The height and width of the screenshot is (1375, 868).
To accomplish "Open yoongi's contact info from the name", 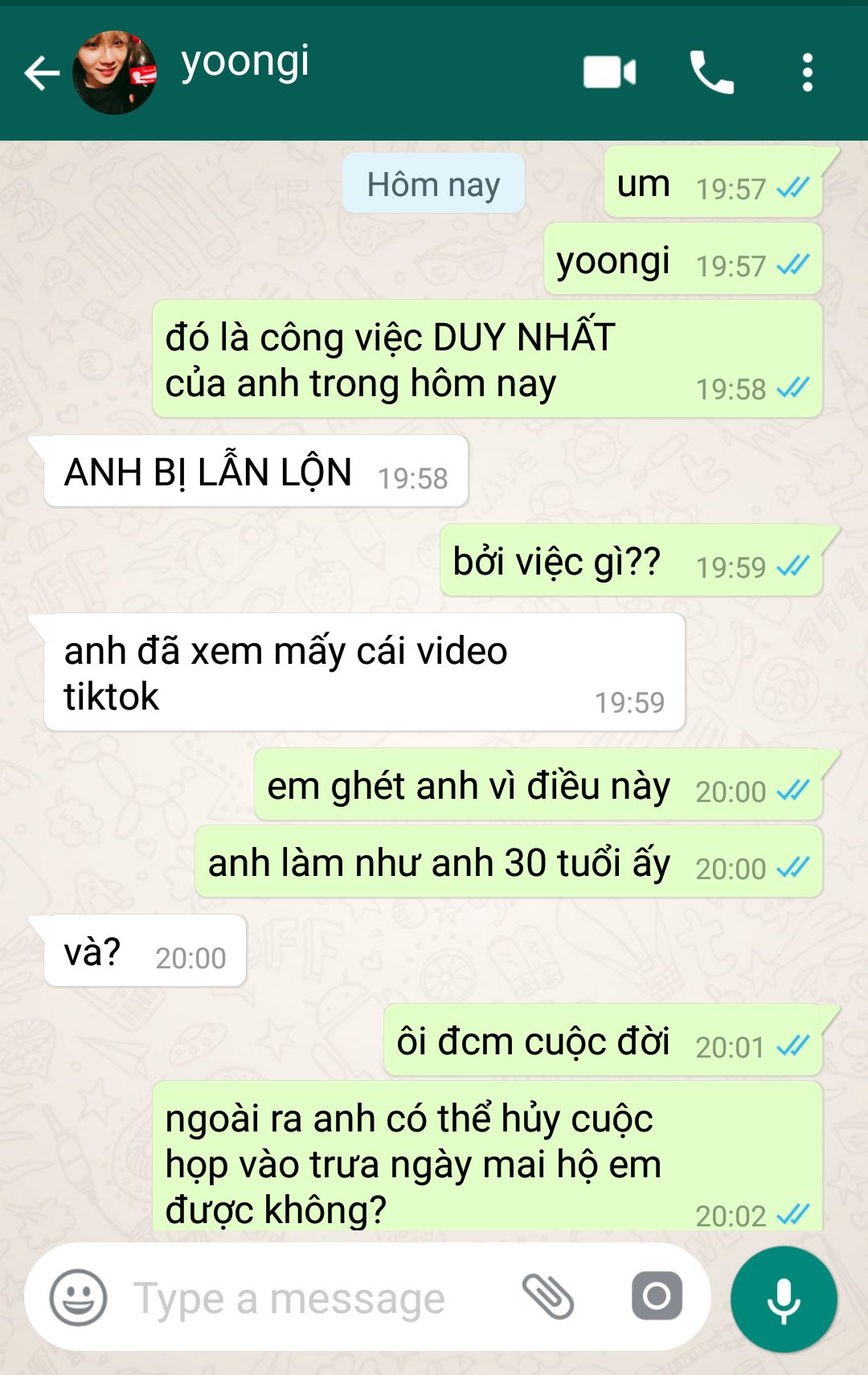I will (245, 63).
